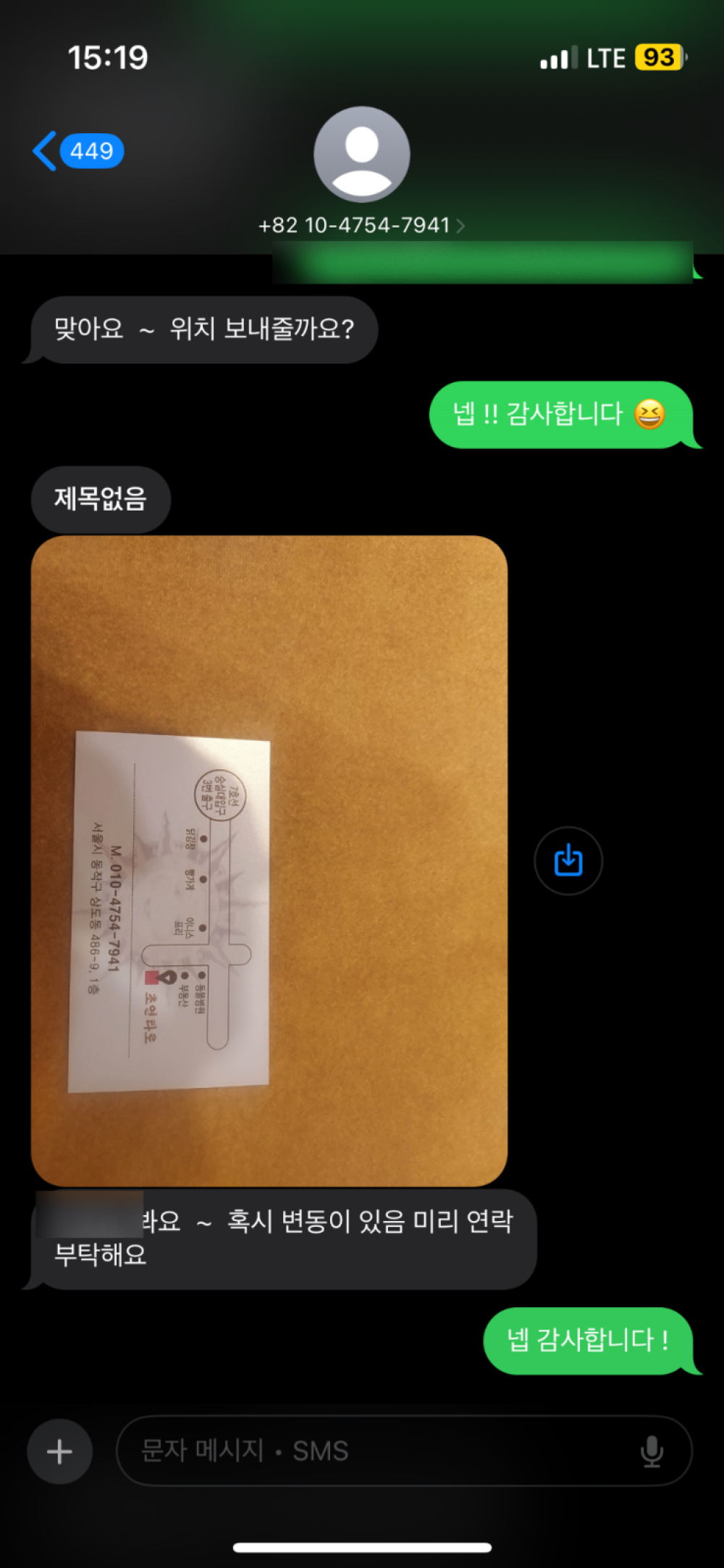Image resolution: width=724 pixels, height=1568 pixels.
Task: Save the received photo
Action: click(x=568, y=860)
